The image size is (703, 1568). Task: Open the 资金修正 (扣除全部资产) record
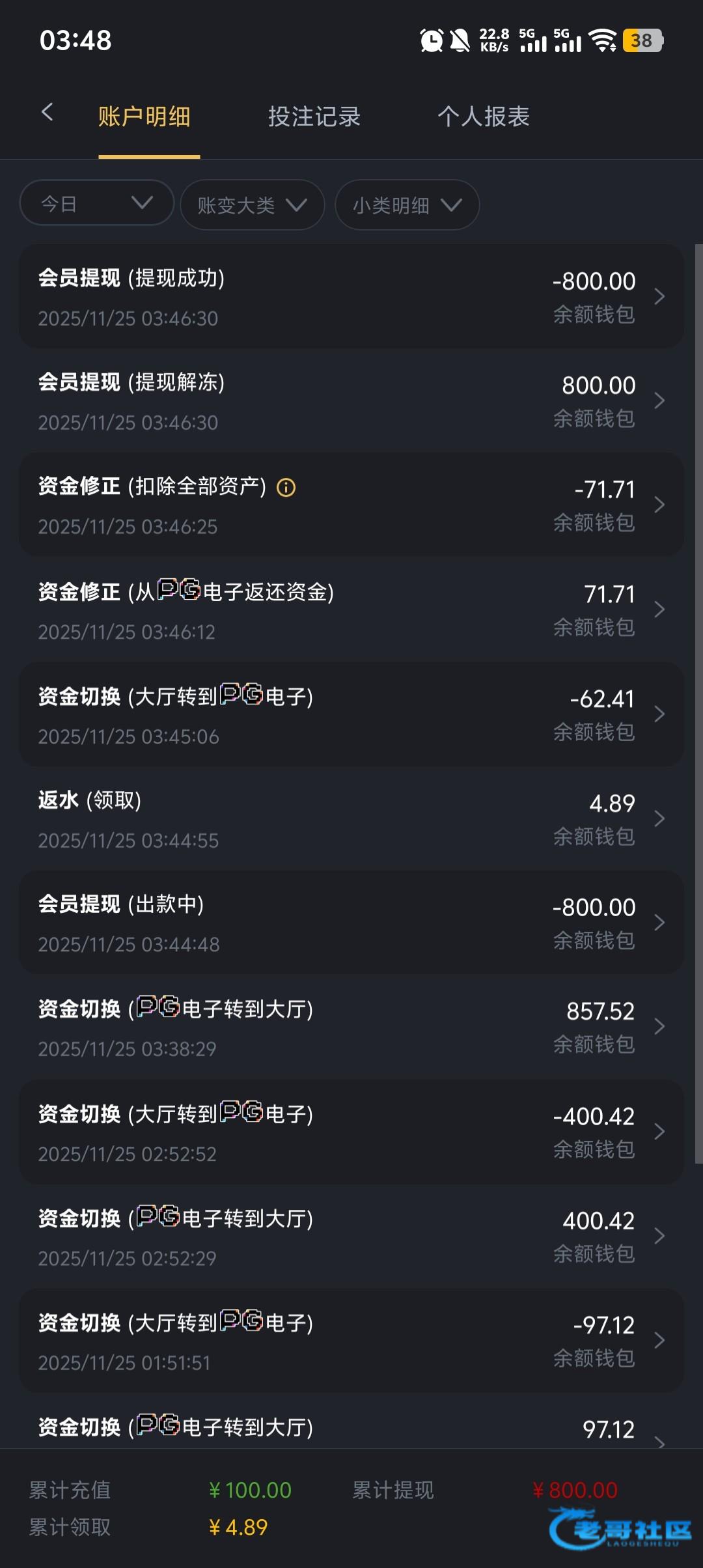(x=351, y=505)
